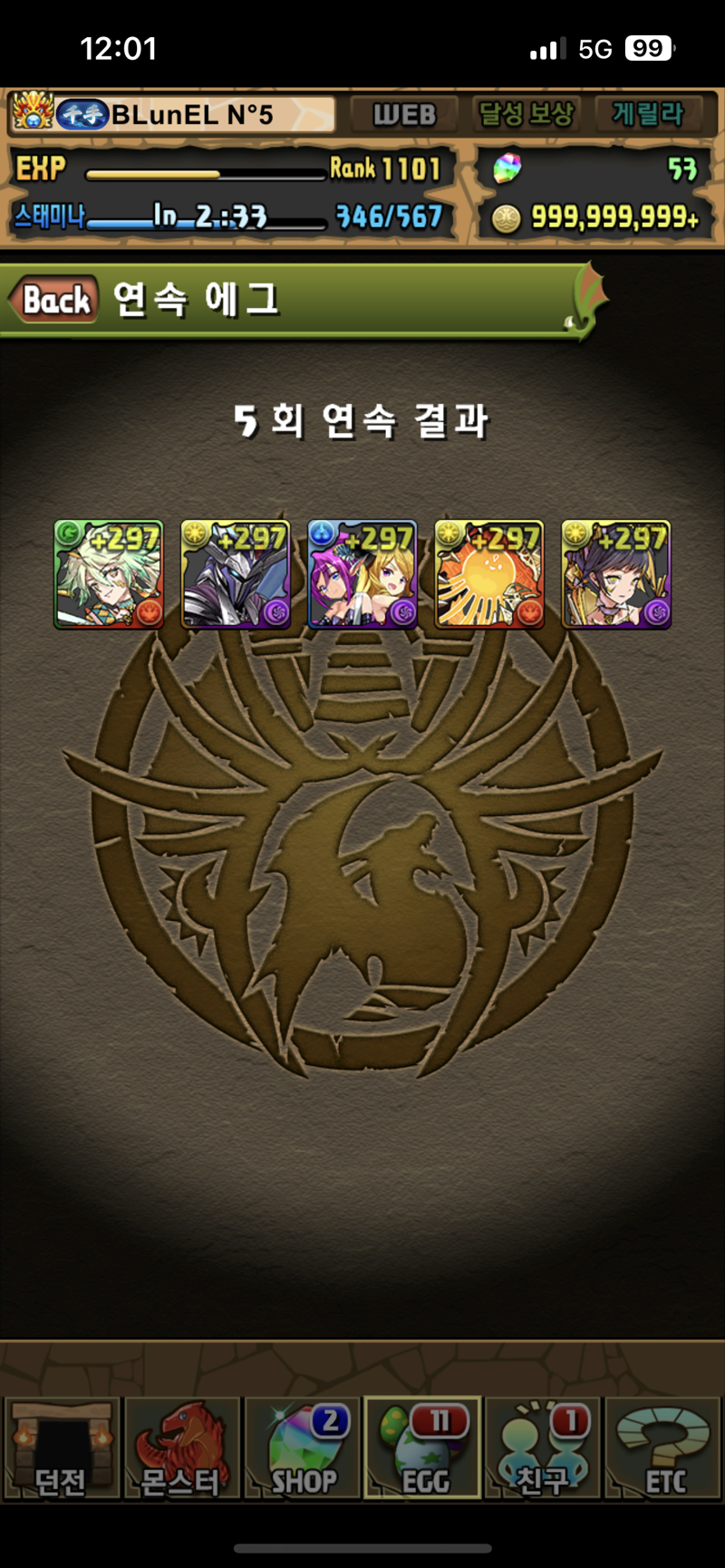The width and height of the screenshot is (725, 1568).
Task: Open 달성 보상 achievement rewards
Action: 526,115
